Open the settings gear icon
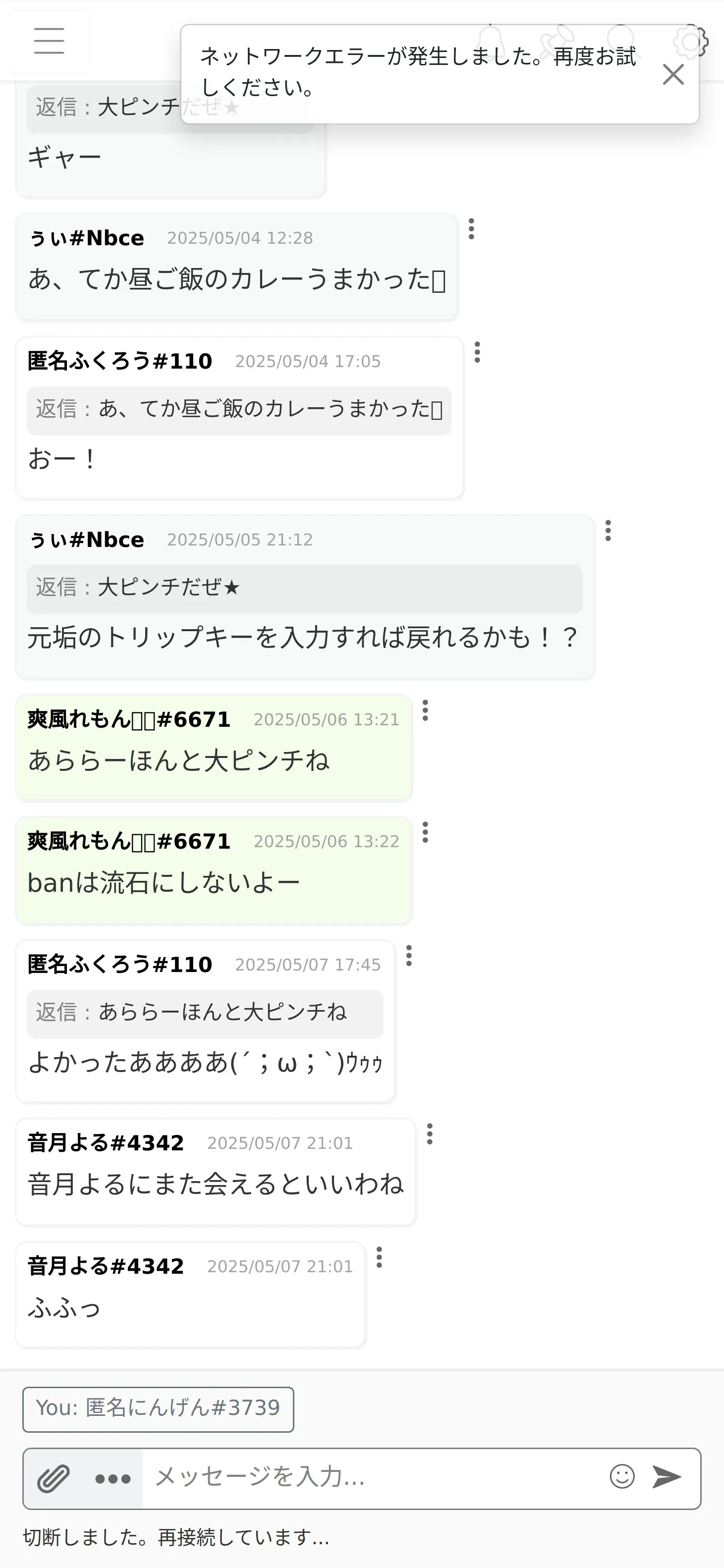724x1568 pixels. coord(690,42)
